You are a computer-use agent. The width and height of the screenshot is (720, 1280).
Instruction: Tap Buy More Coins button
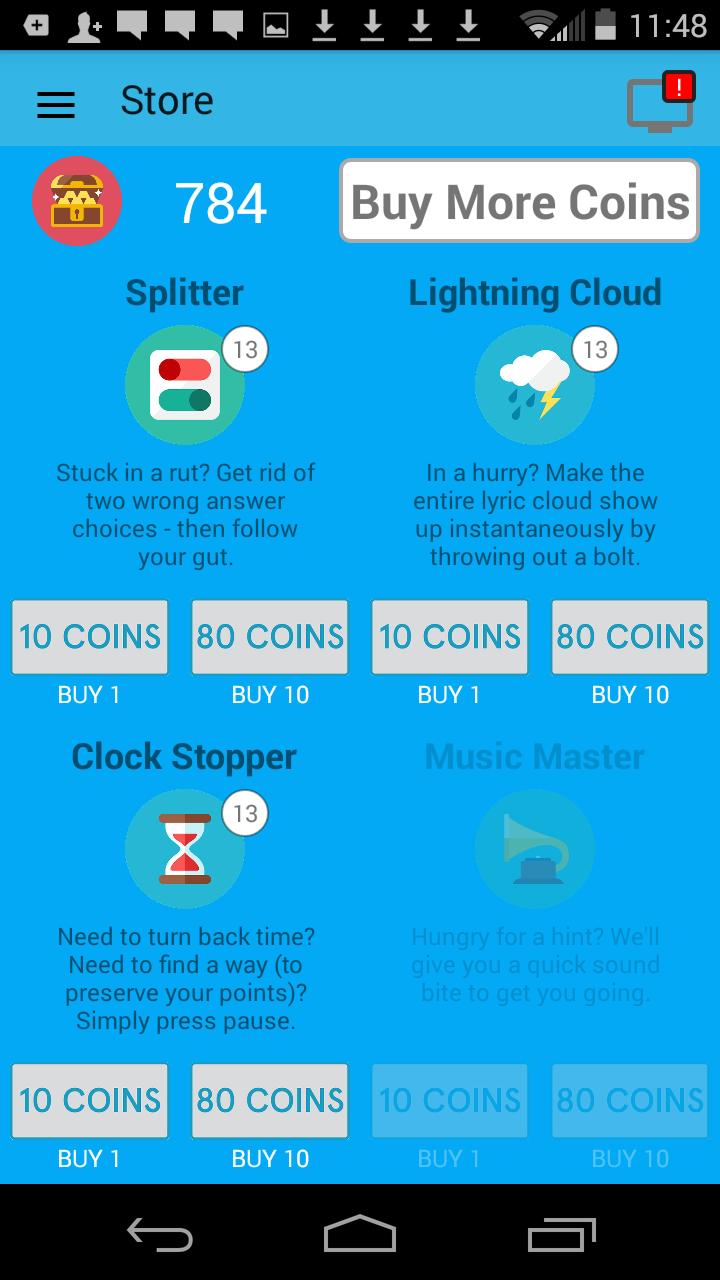coord(519,201)
